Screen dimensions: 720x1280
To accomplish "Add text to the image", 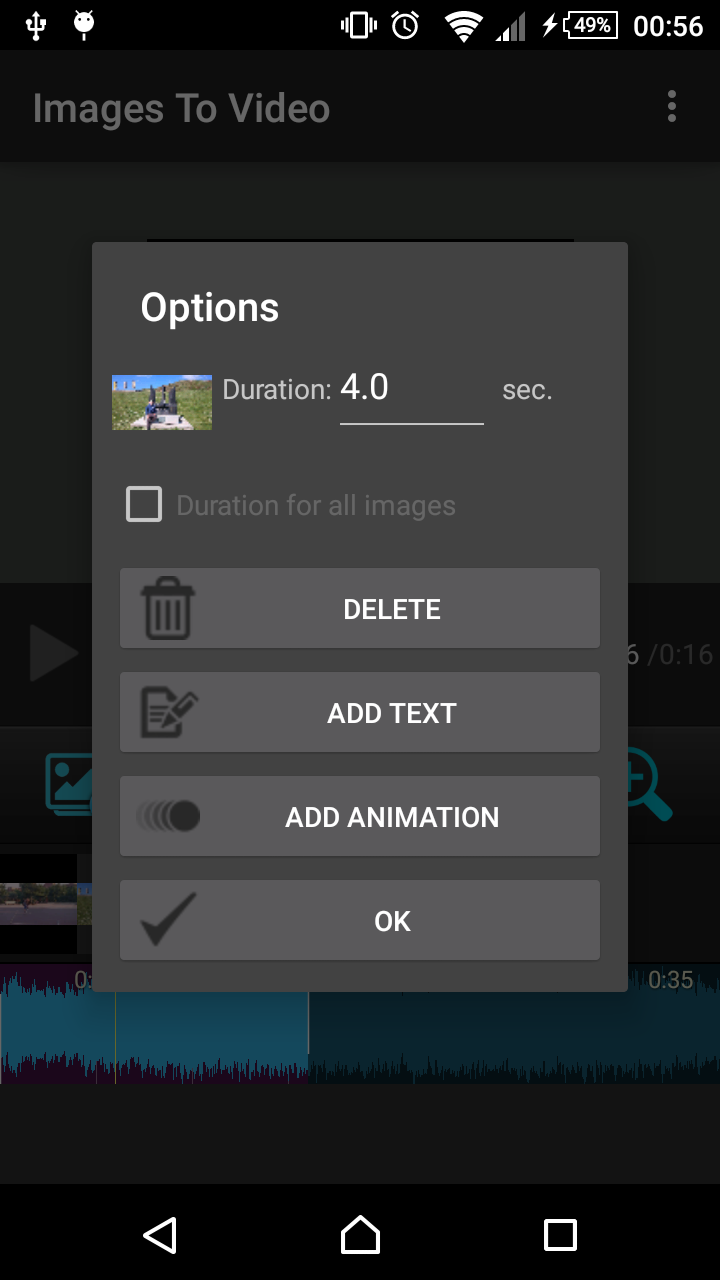I will tap(360, 713).
